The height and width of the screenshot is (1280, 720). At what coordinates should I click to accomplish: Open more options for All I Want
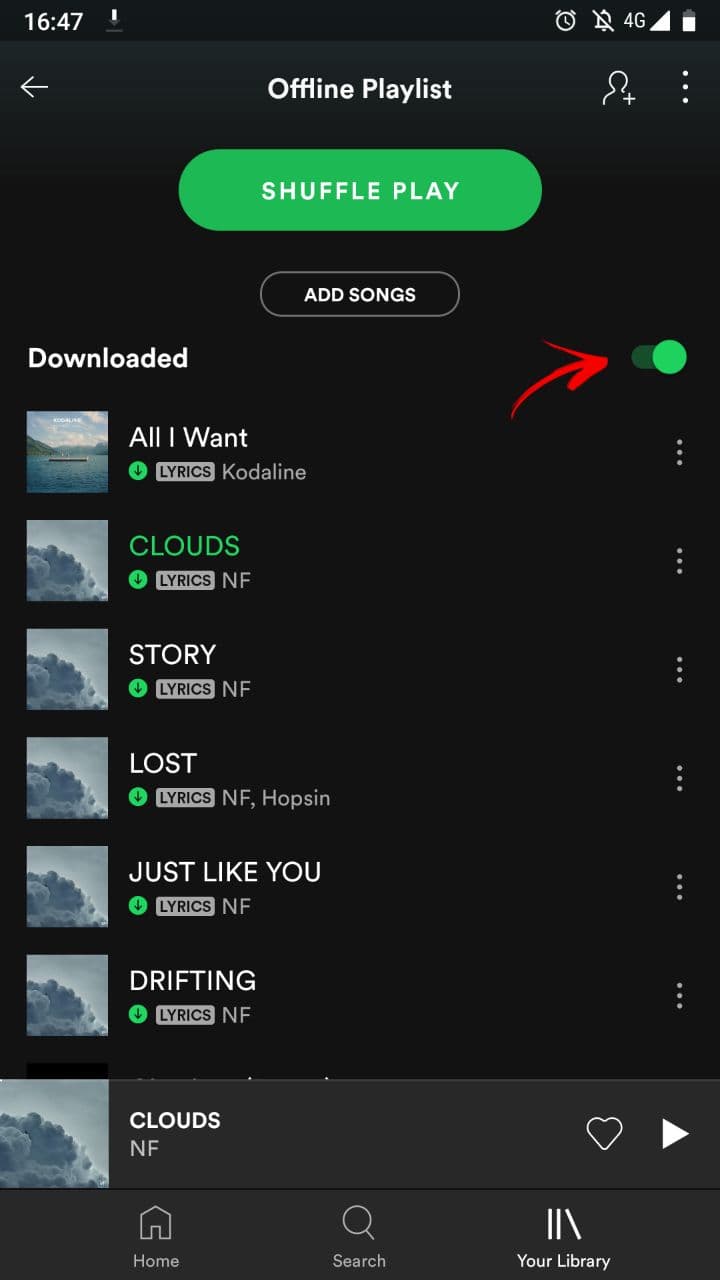(x=679, y=453)
